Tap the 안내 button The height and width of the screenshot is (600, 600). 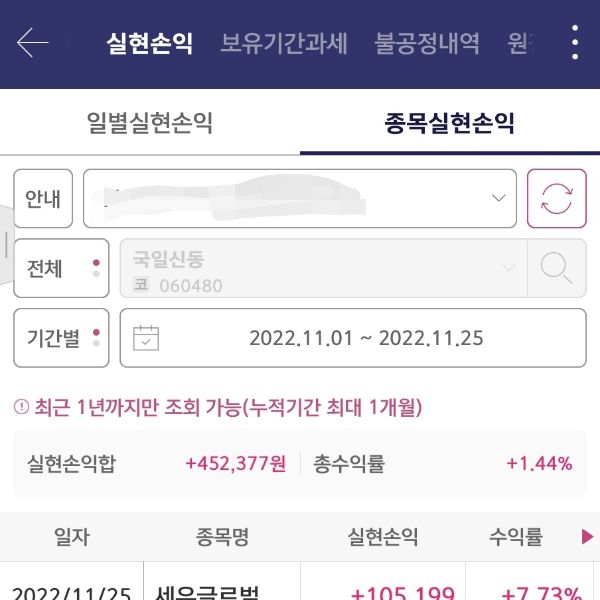(43, 198)
